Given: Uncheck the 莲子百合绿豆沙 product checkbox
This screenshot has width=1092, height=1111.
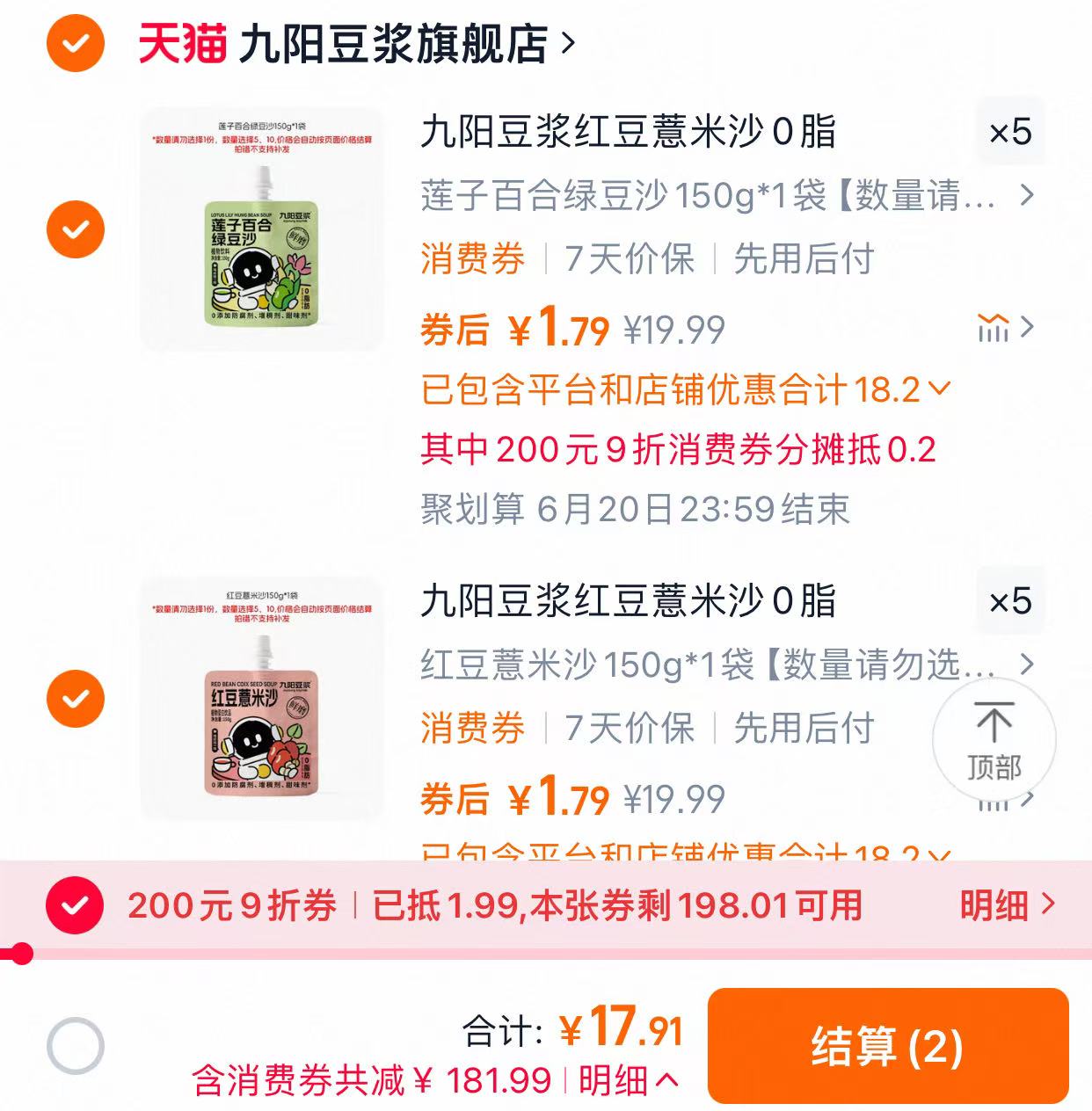Looking at the screenshot, I should (77, 229).
